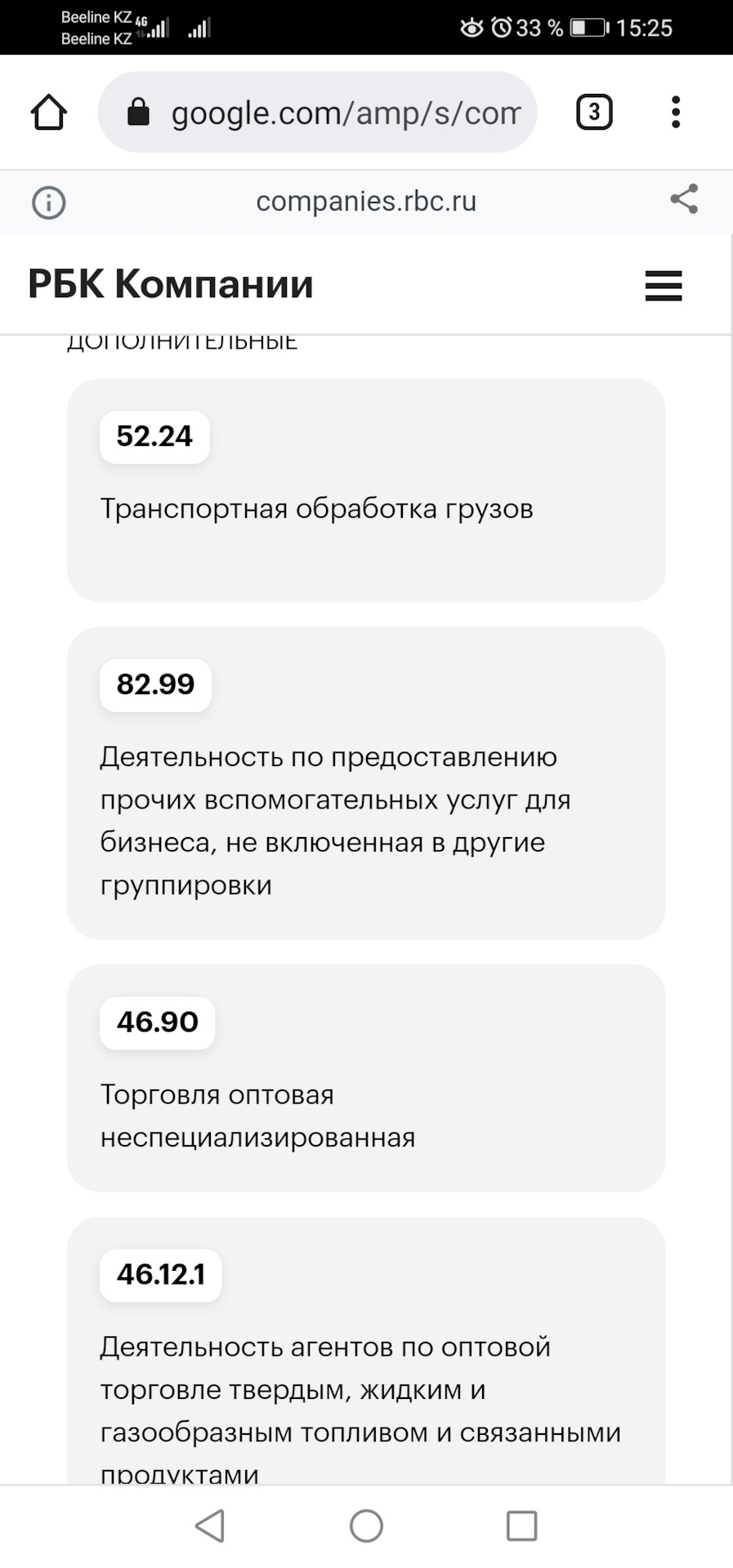Open the tab switcher showing 3 tabs
The width and height of the screenshot is (733, 1568).
tap(594, 112)
